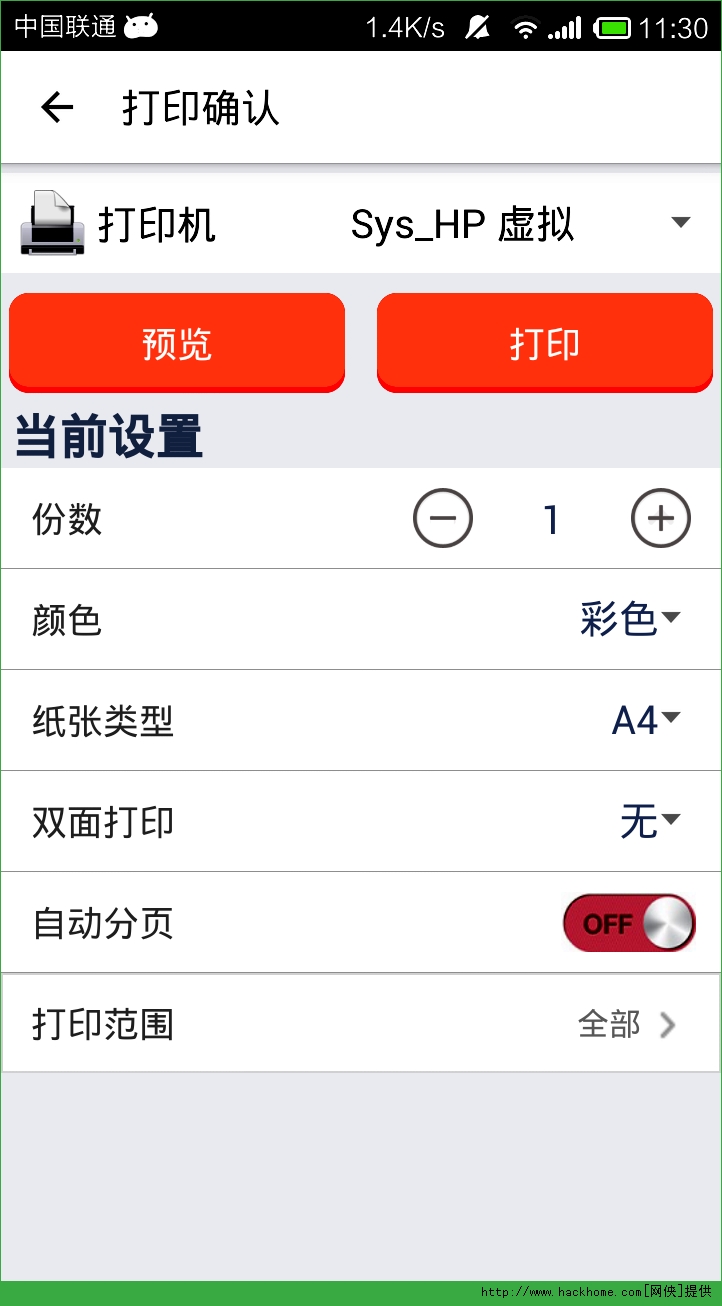Open the 打印范围 row showing 全部
Screen dimensions: 722x1306
[361, 1023]
